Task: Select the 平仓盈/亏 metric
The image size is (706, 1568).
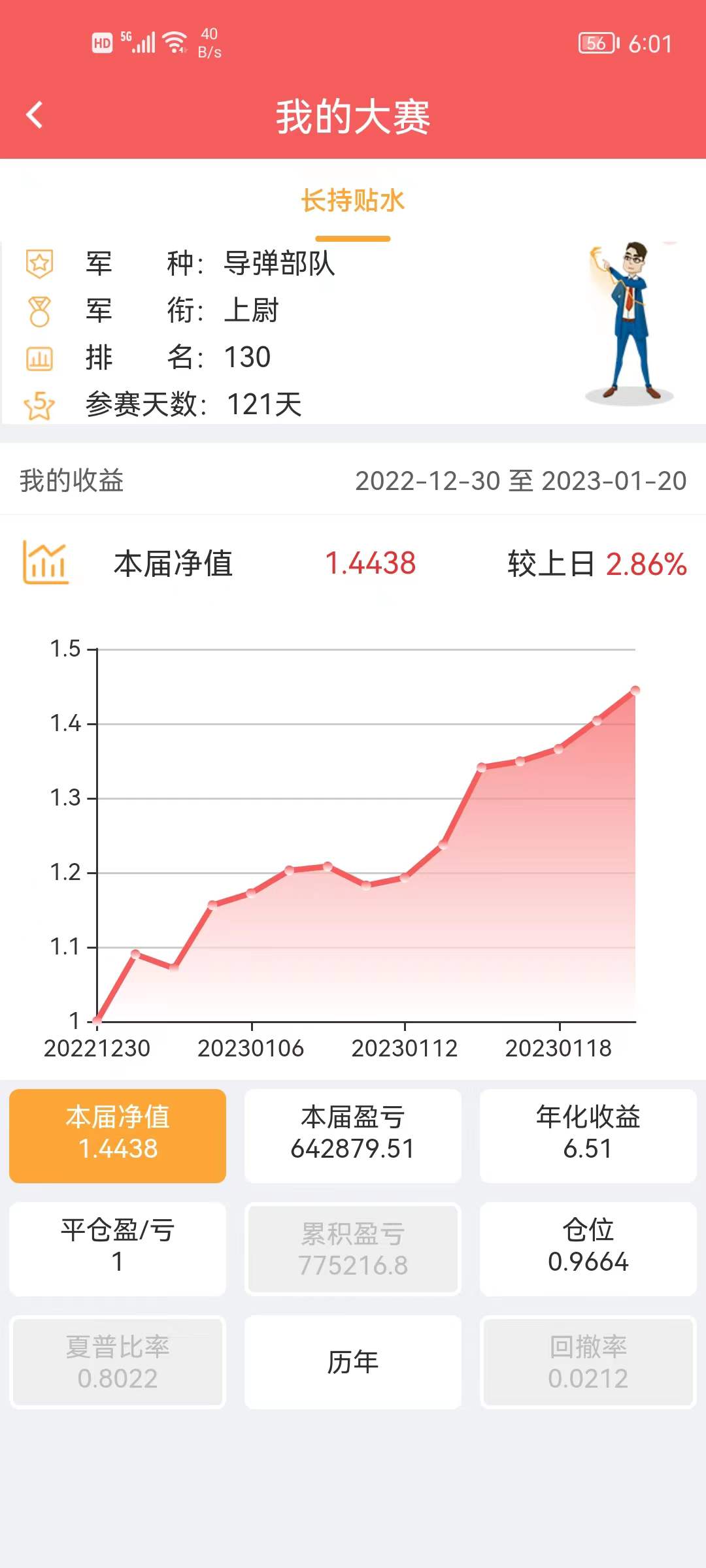Action: tap(118, 1249)
